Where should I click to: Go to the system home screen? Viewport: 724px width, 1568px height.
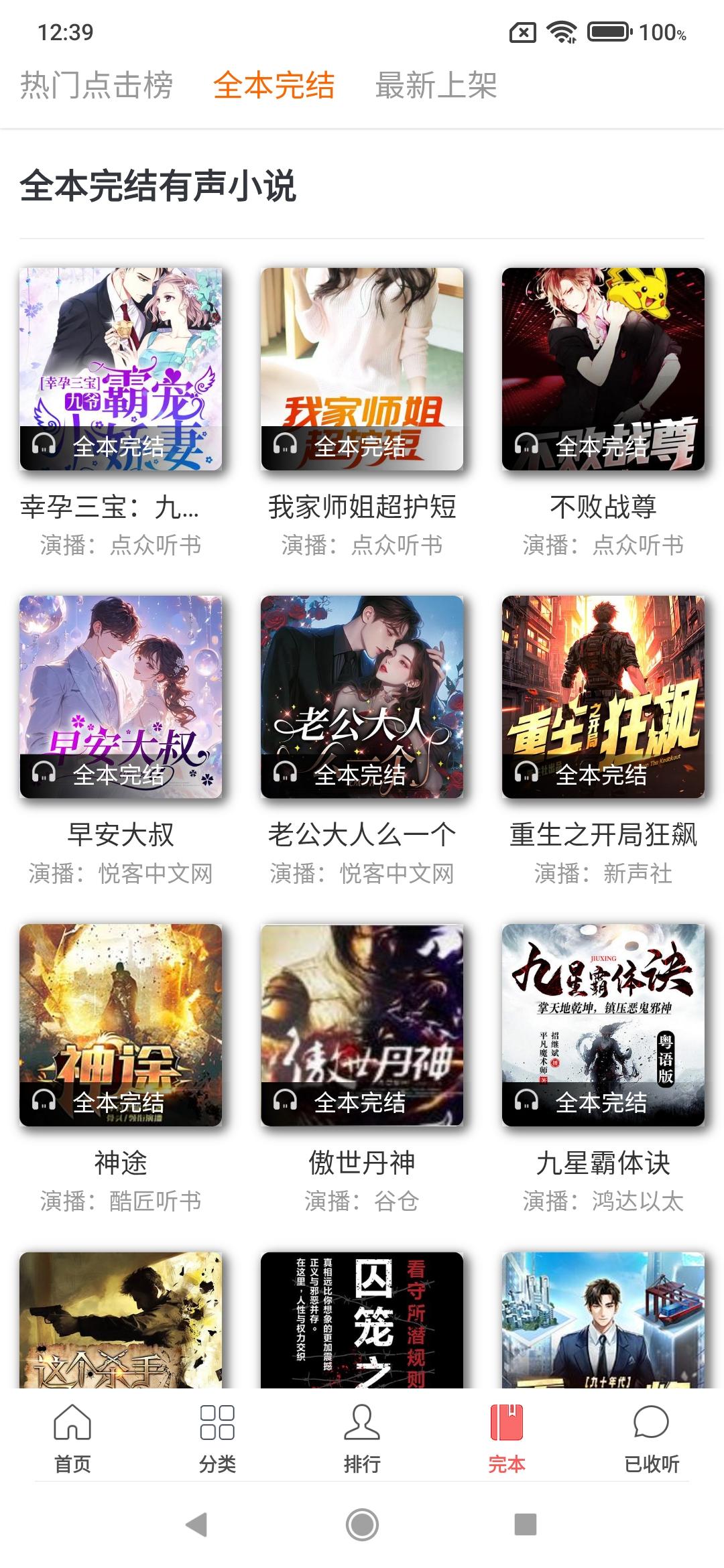tap(362, 1524)
